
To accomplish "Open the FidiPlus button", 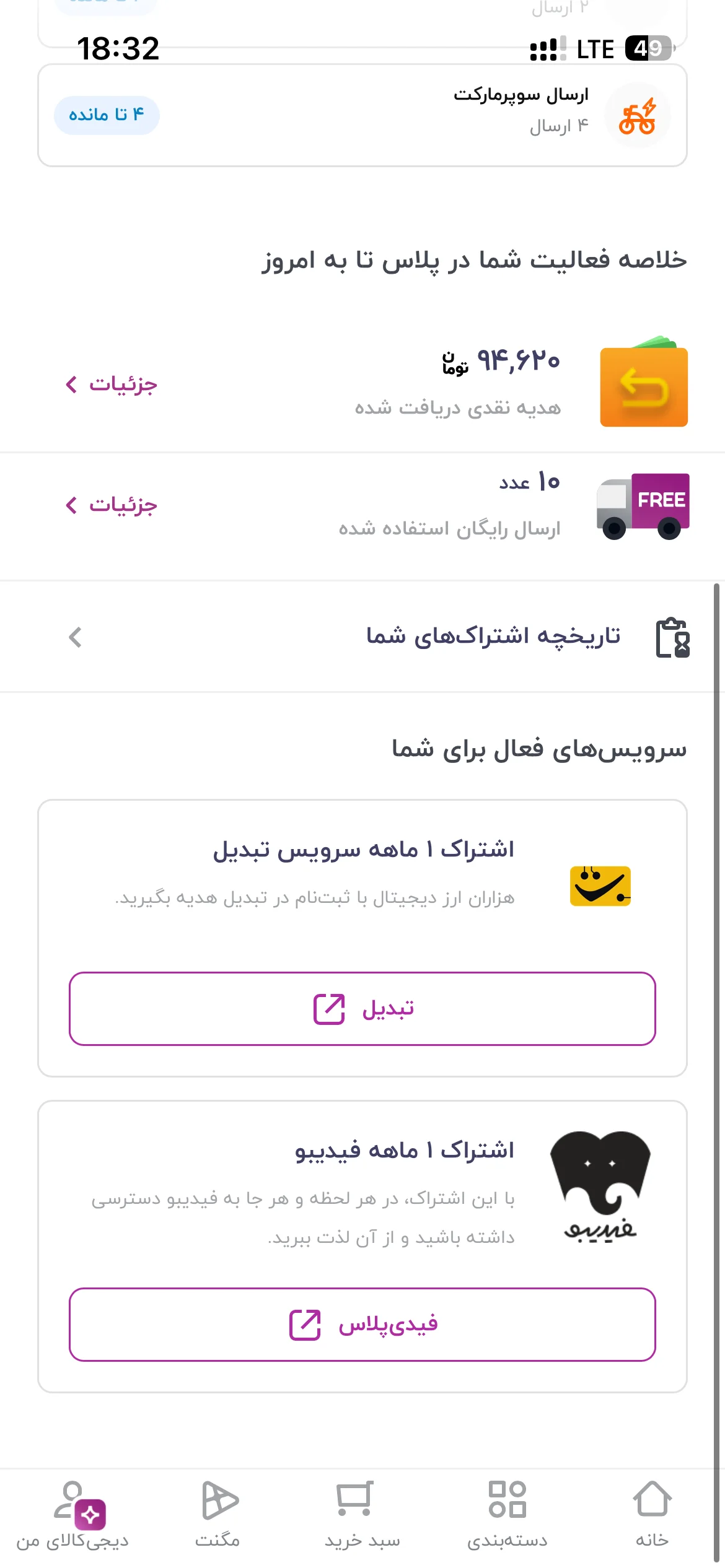I will (362, 1325).
